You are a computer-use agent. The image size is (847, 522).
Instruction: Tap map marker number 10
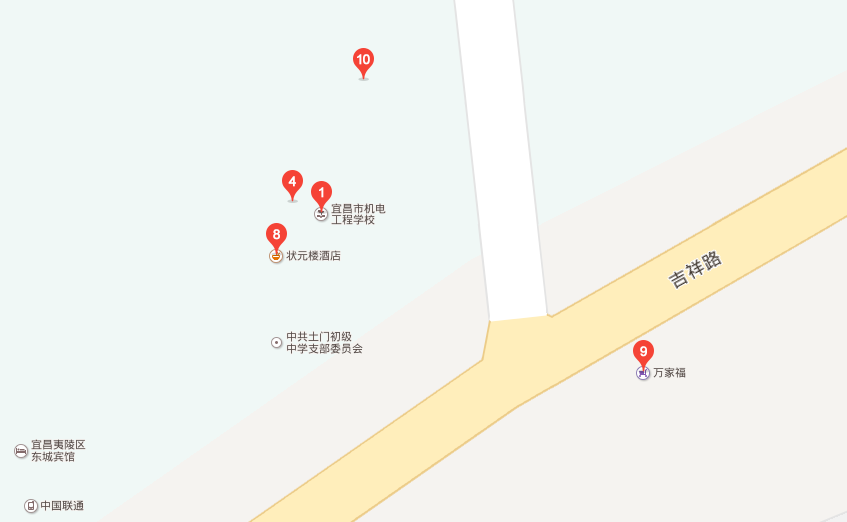coord(363,61)
